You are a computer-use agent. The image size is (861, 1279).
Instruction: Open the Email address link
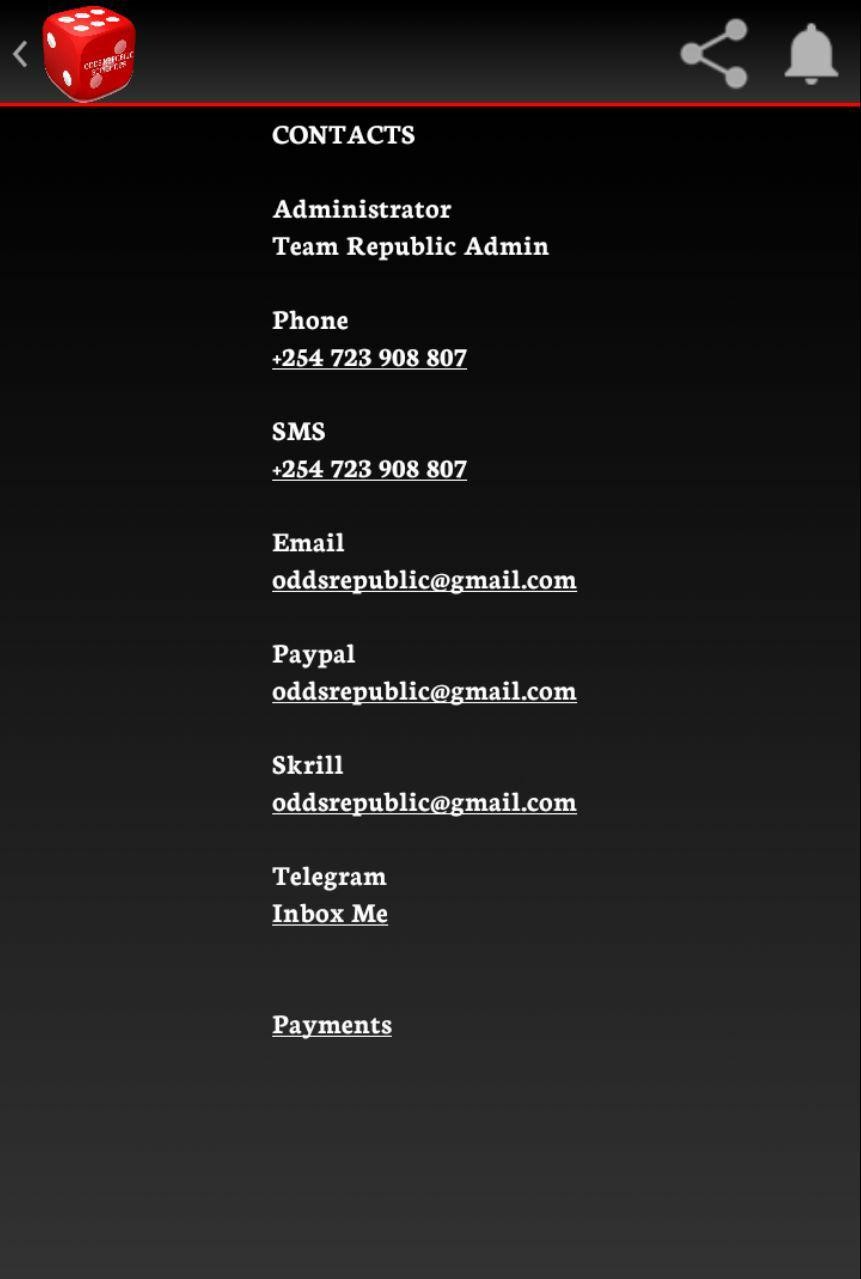coord(424,579)
